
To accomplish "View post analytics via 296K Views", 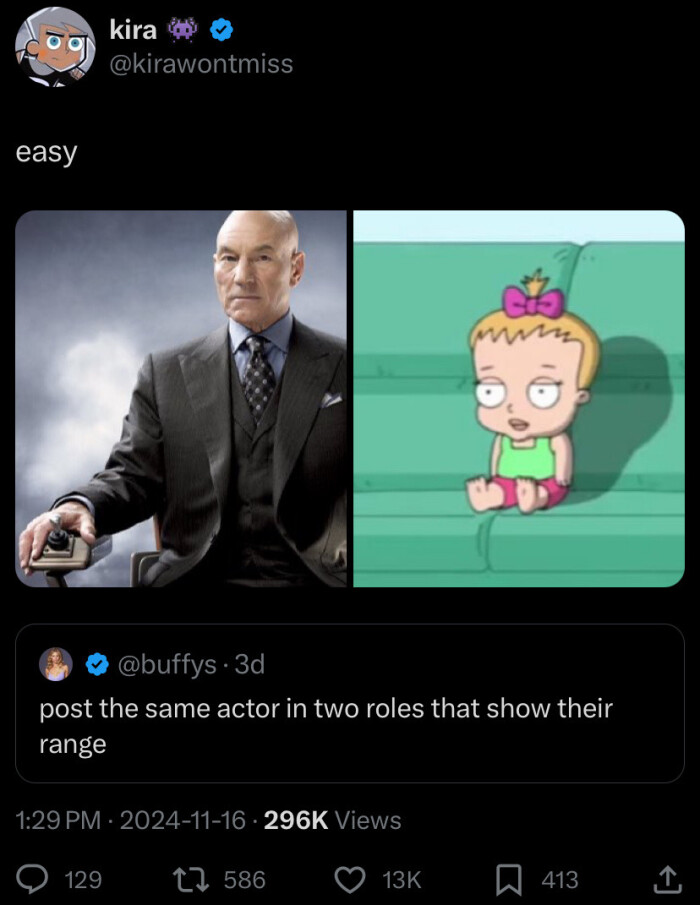I will pyautogui.click(x=333, y=821).
